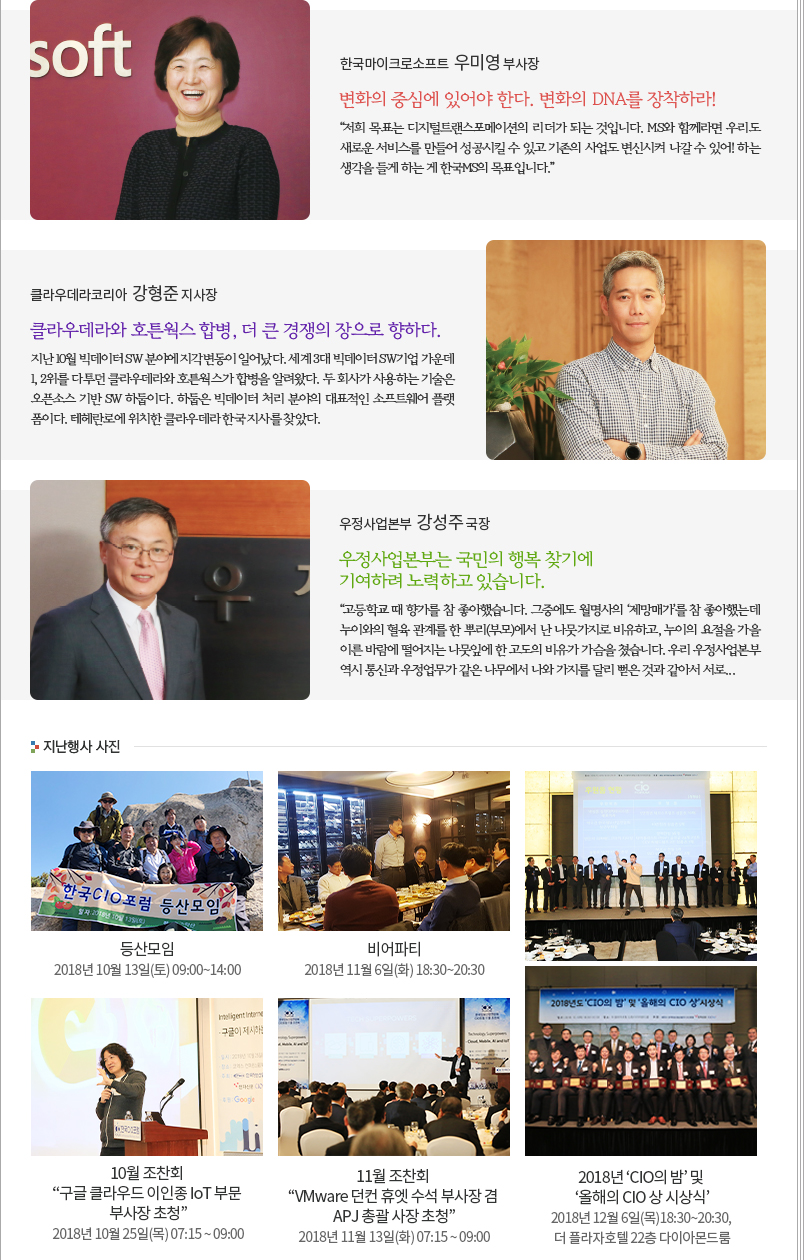The height and width of the screenshot is (1260, 804).
Task: View the 2018년 'CIO의 밤' award ceremony photo
Action: click(x=641, y=1061)
